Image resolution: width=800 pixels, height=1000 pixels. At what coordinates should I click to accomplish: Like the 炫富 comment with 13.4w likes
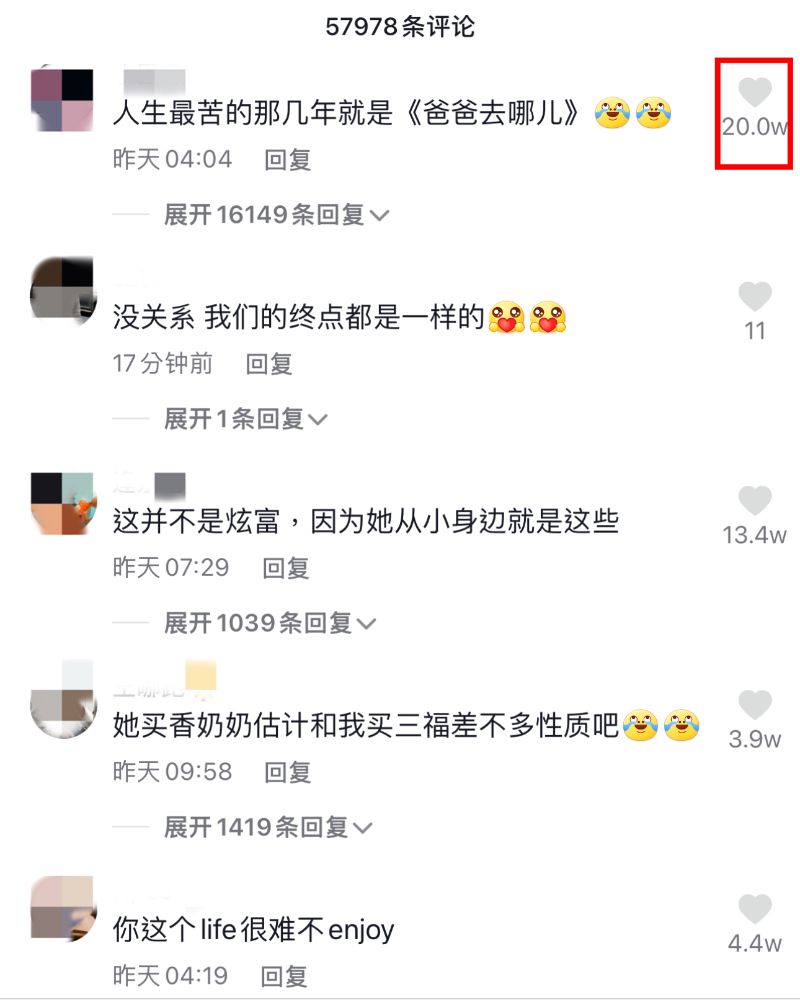point(755,501)
